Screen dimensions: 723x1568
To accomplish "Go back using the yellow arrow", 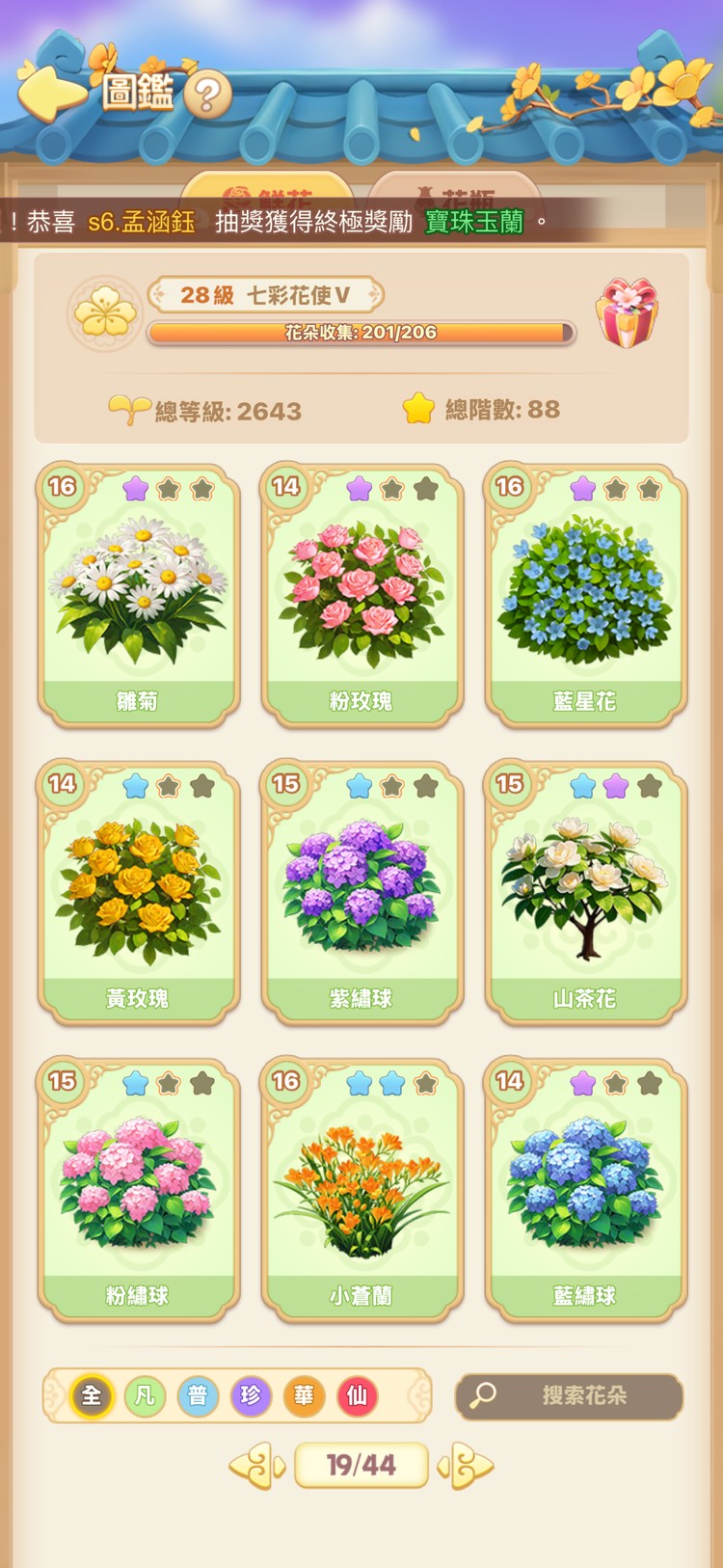I will (50, 94).
